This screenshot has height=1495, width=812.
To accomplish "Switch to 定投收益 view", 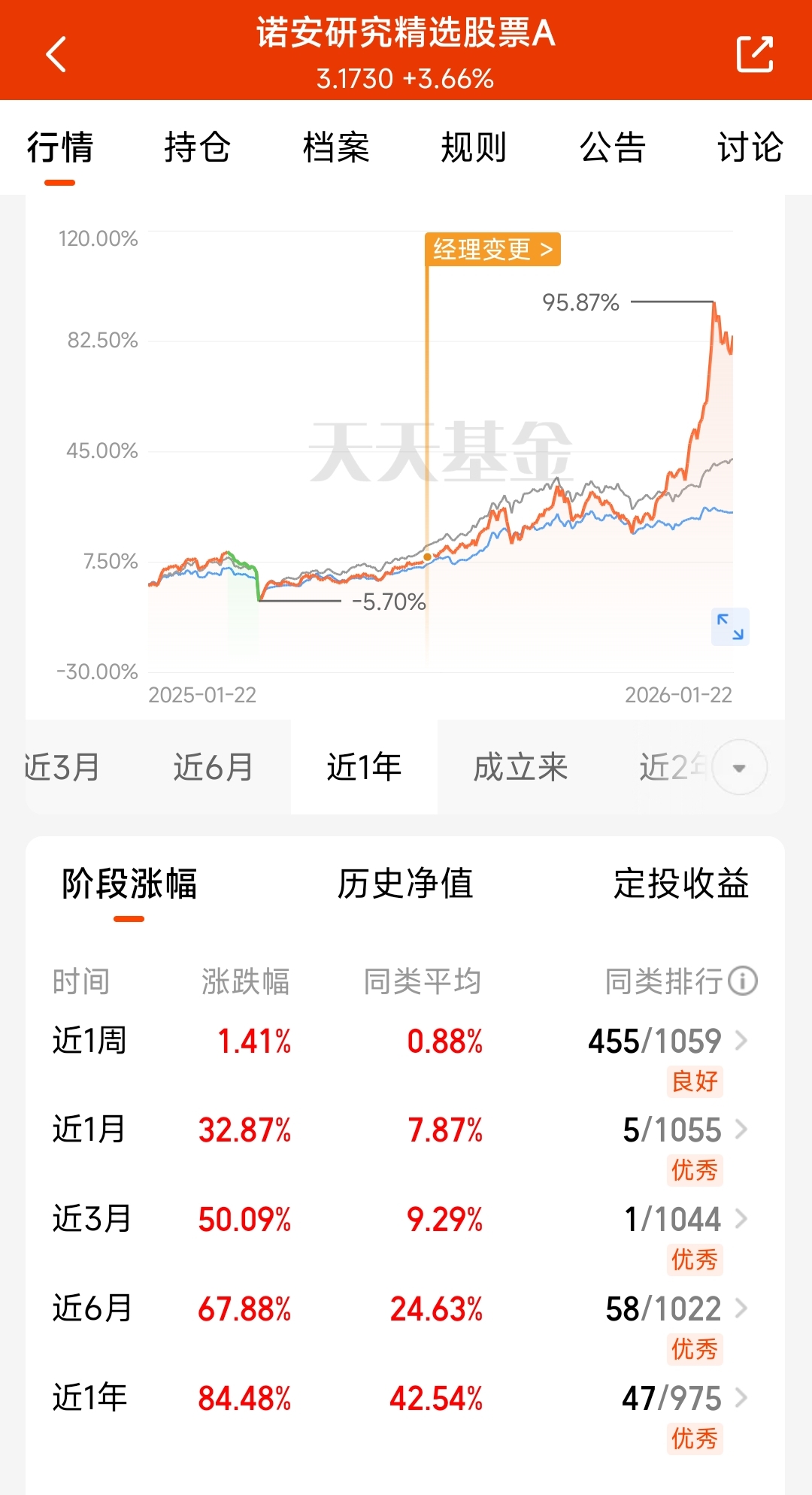I will pyautogui.click(x=680, y=885).
